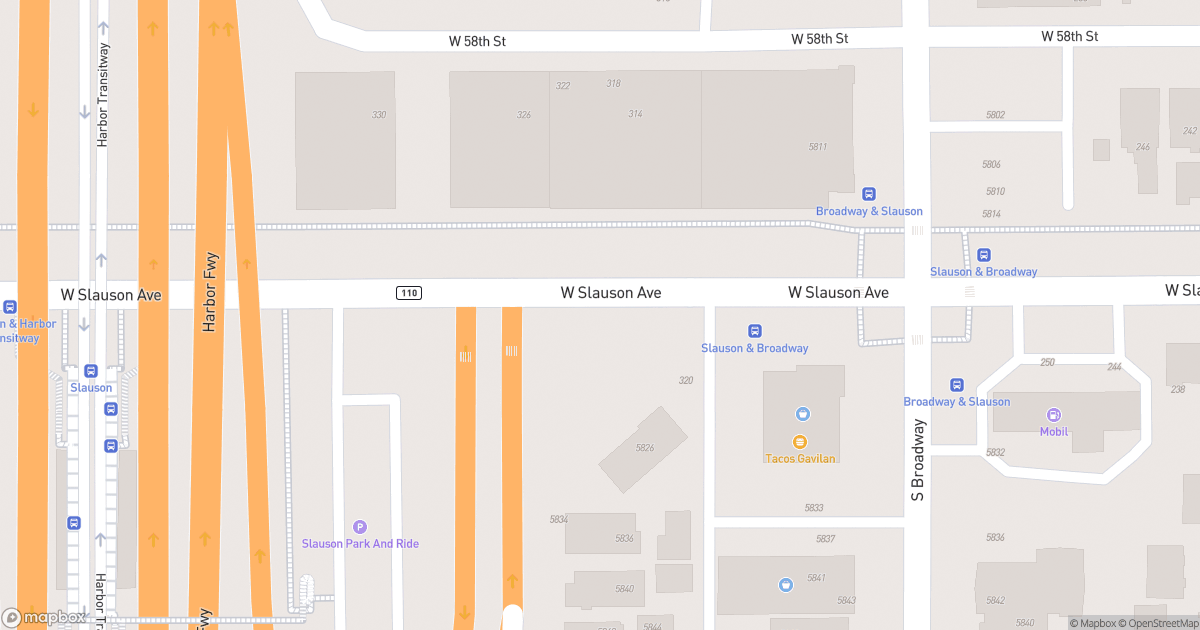Open the OpenStreetMap attribution link
Image resolution: width=1200 pixels, height=630 pixels.
pyautogui.click(x=1159, y=623)
